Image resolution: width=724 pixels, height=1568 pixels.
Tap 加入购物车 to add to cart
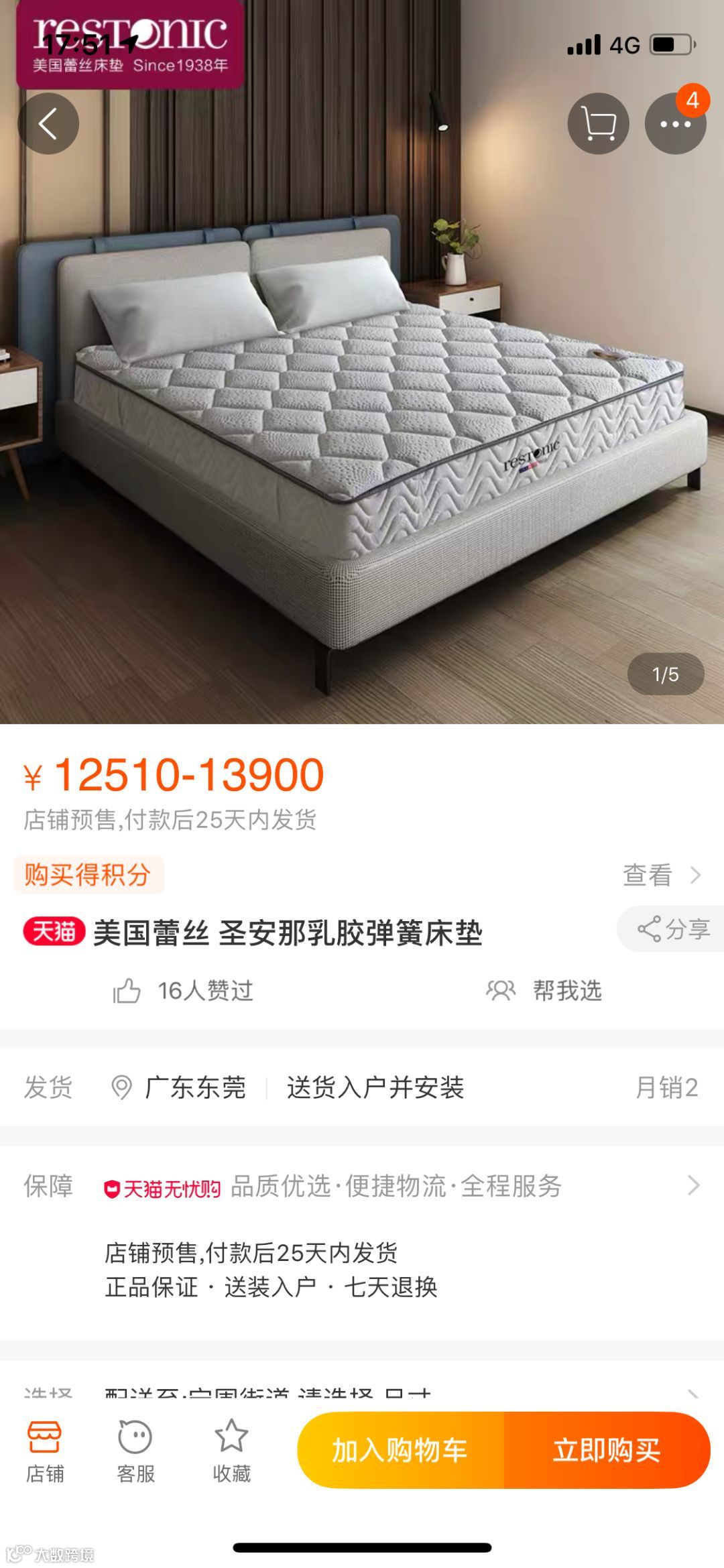[x=400, y=1450]
